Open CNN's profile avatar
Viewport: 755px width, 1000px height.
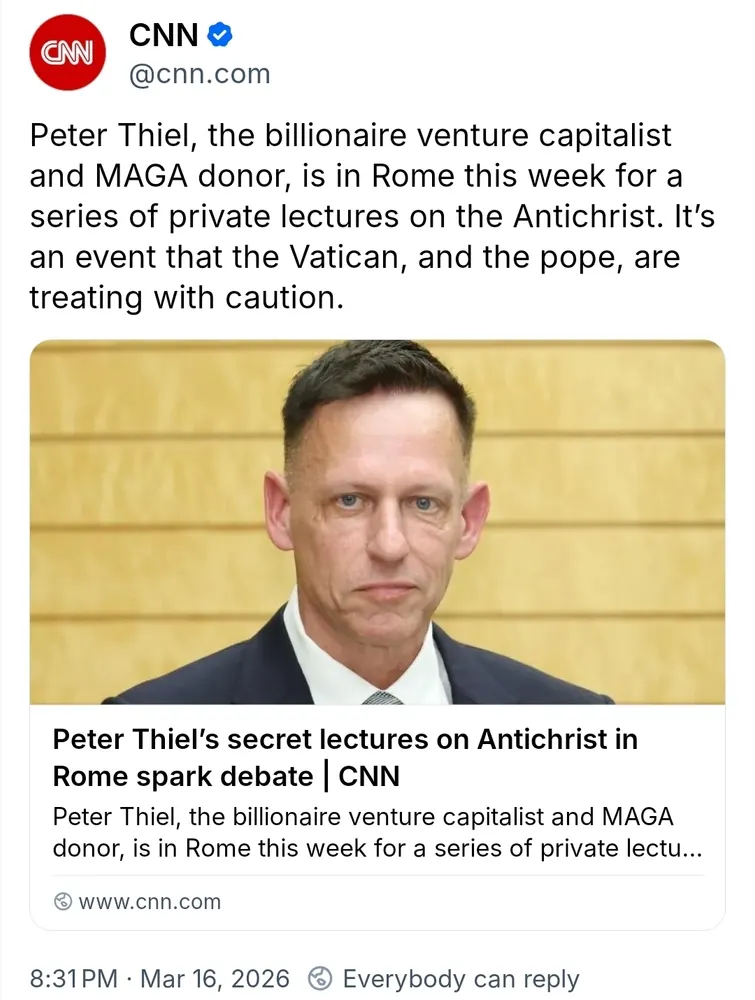[68, 54]
